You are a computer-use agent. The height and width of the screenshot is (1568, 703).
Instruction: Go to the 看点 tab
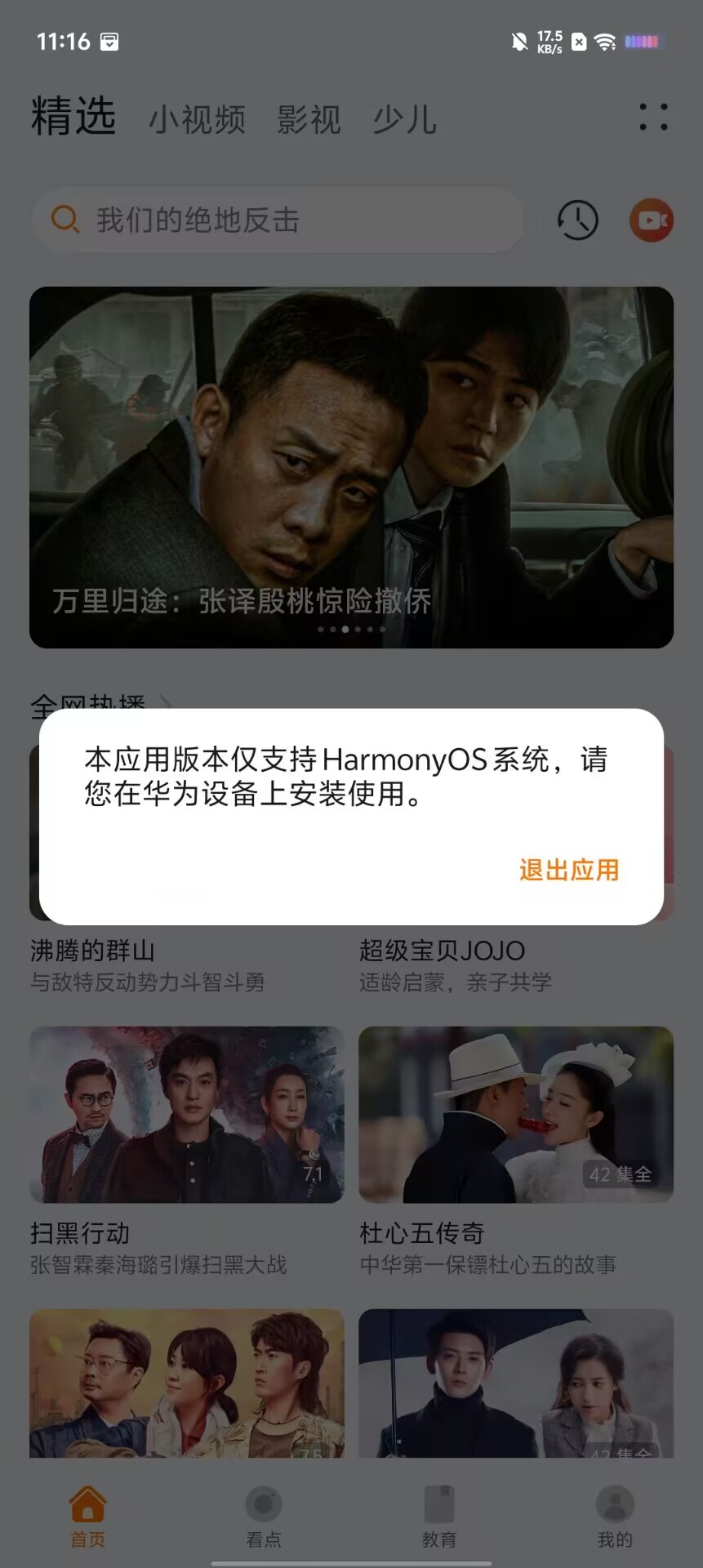tap(264, 1517)
